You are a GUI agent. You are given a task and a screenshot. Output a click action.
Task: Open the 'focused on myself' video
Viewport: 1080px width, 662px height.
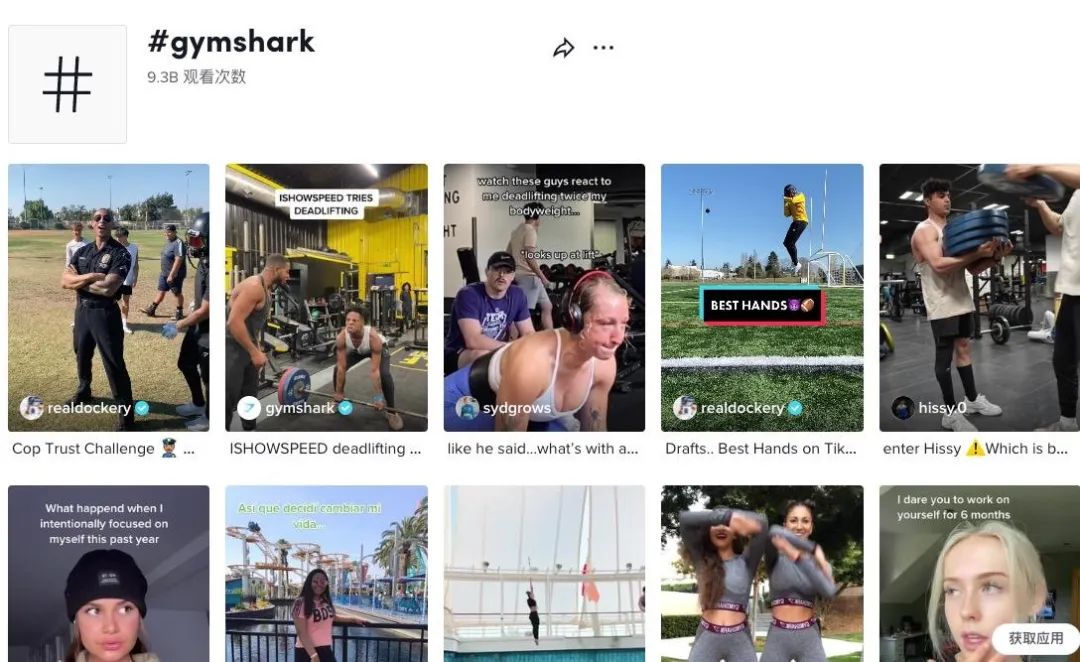(109, 574)
